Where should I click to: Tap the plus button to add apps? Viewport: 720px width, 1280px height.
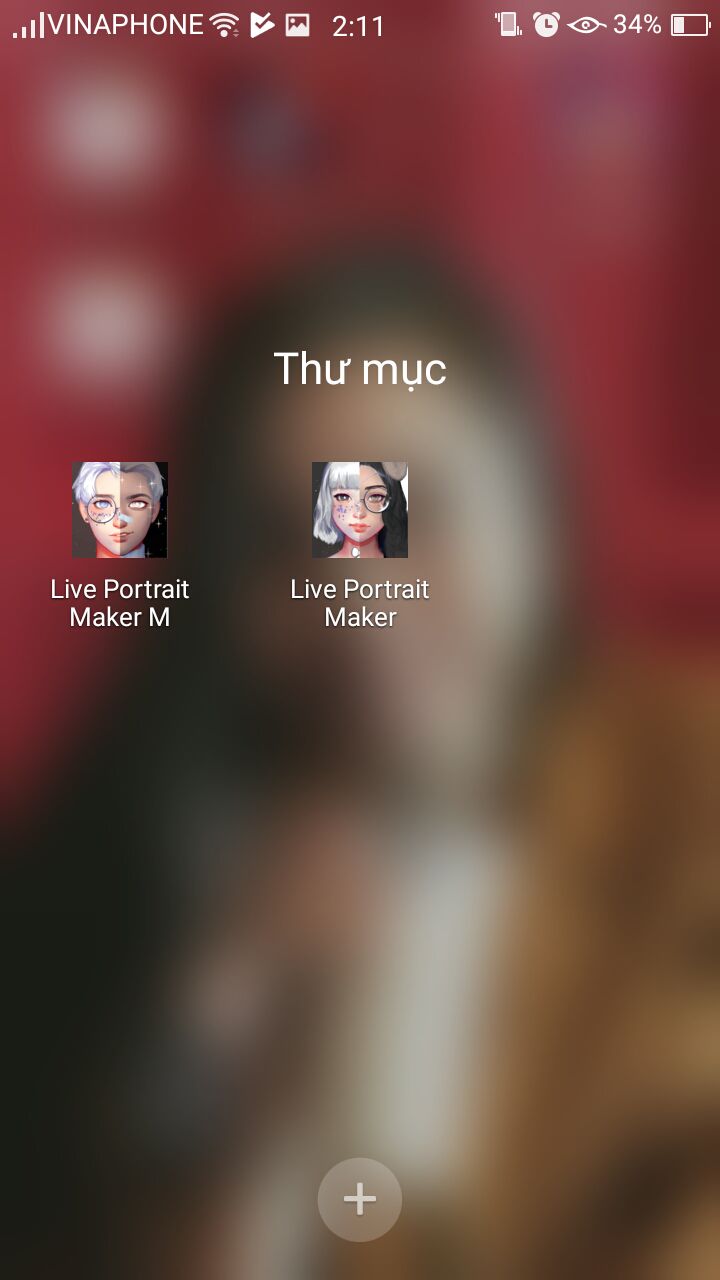(x=360, y=1199)
